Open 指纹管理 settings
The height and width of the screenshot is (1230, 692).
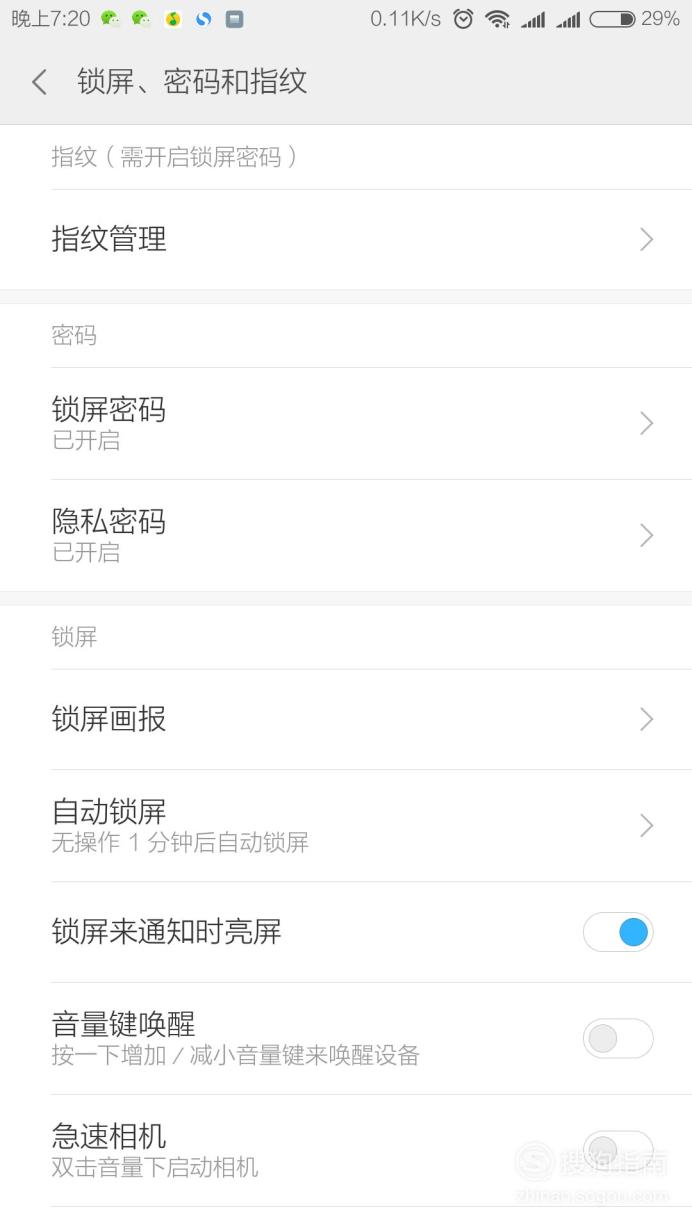tap(346, 240)
